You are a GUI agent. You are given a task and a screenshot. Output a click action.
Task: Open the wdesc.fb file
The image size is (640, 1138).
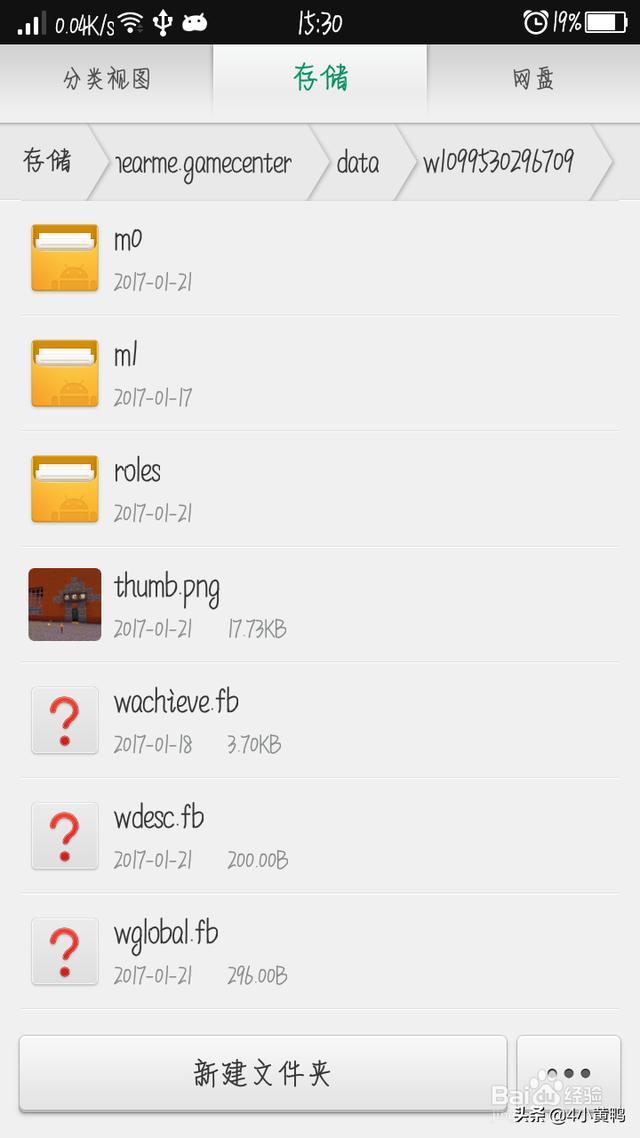pyautogui.click(x=320, y=835)
